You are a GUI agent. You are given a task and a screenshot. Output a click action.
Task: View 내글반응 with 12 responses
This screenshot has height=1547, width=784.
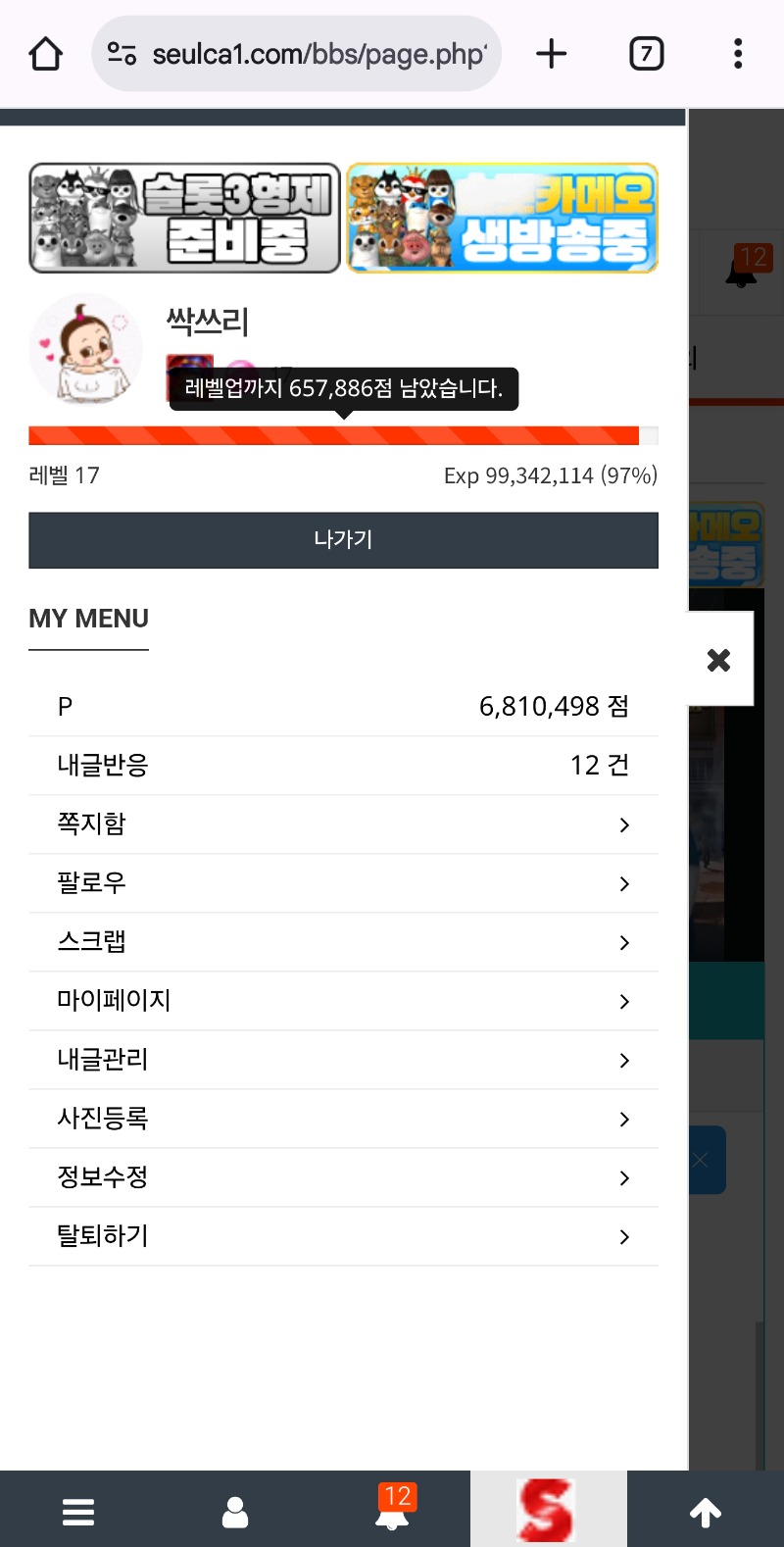(343, 766)
